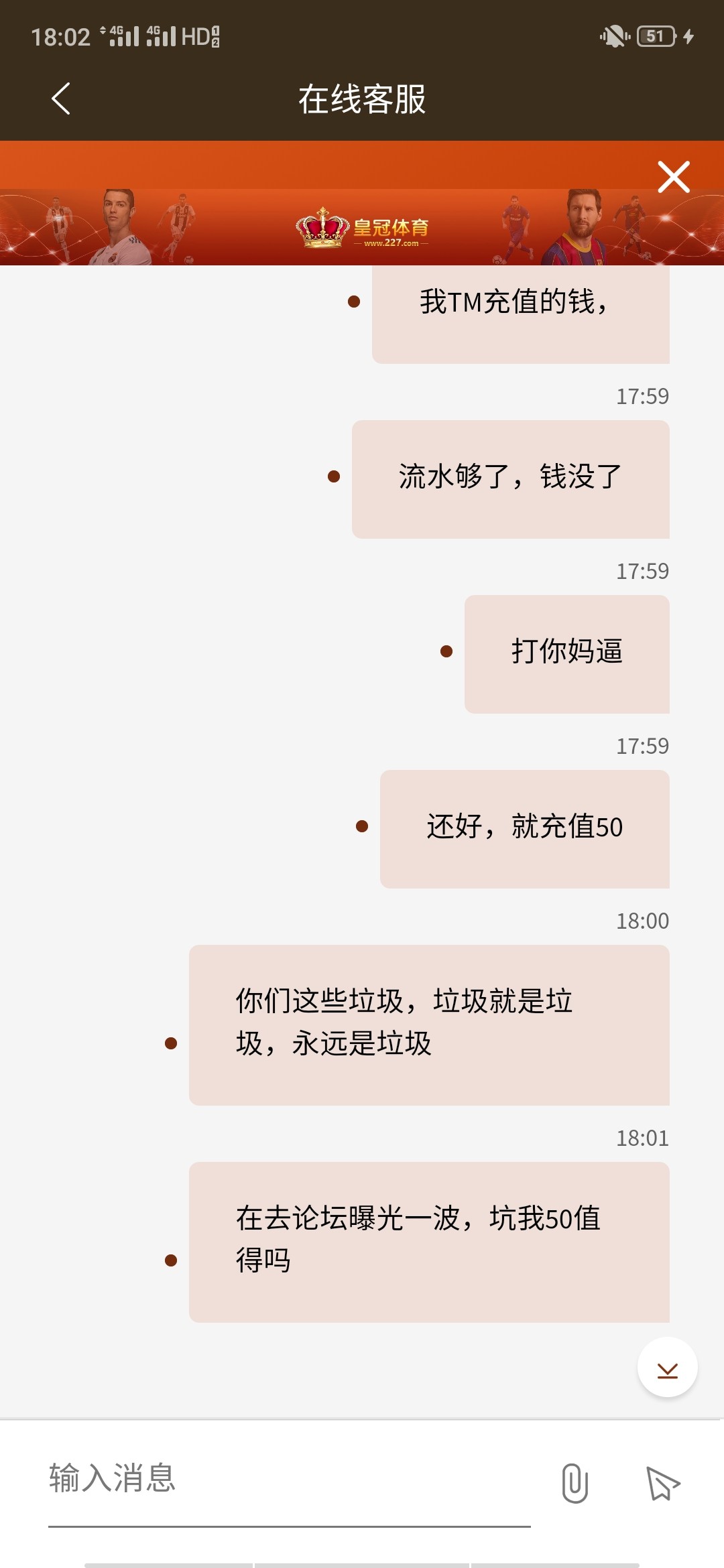This screenshot has height=1568, width=724.
Task: Go back using the left arrow icon
Action: click(x=61, y=97)
